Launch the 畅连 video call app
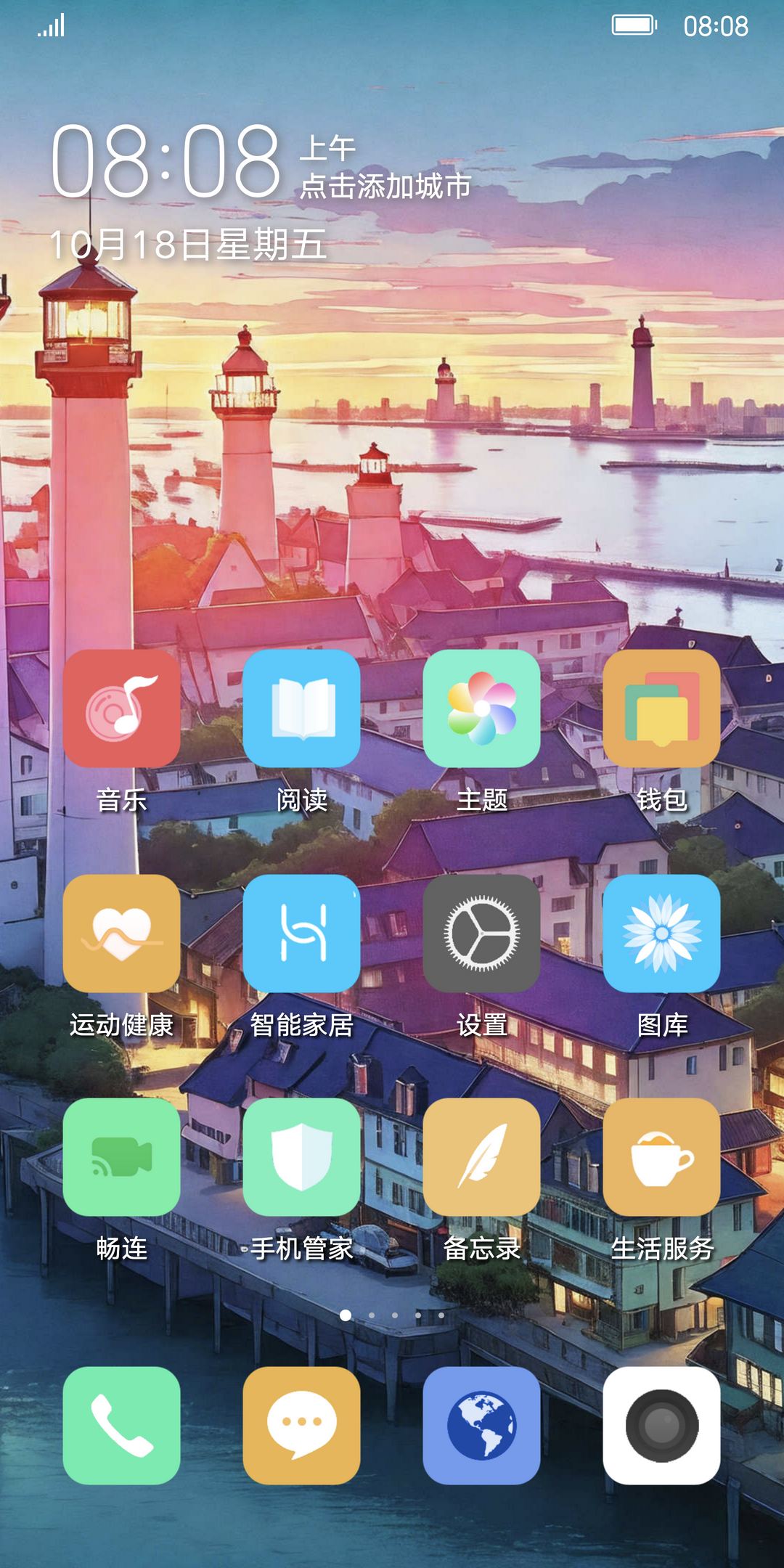Image resolution: width=784 pixels, height=1568 pixels. click(121, 1157)
